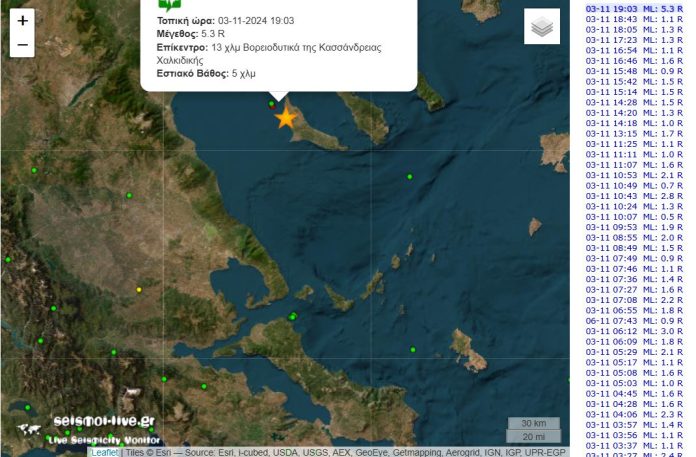Select the 03-11 18:43 ML 1.1 R event
The image size is (696, 457).
pos(634,18)
